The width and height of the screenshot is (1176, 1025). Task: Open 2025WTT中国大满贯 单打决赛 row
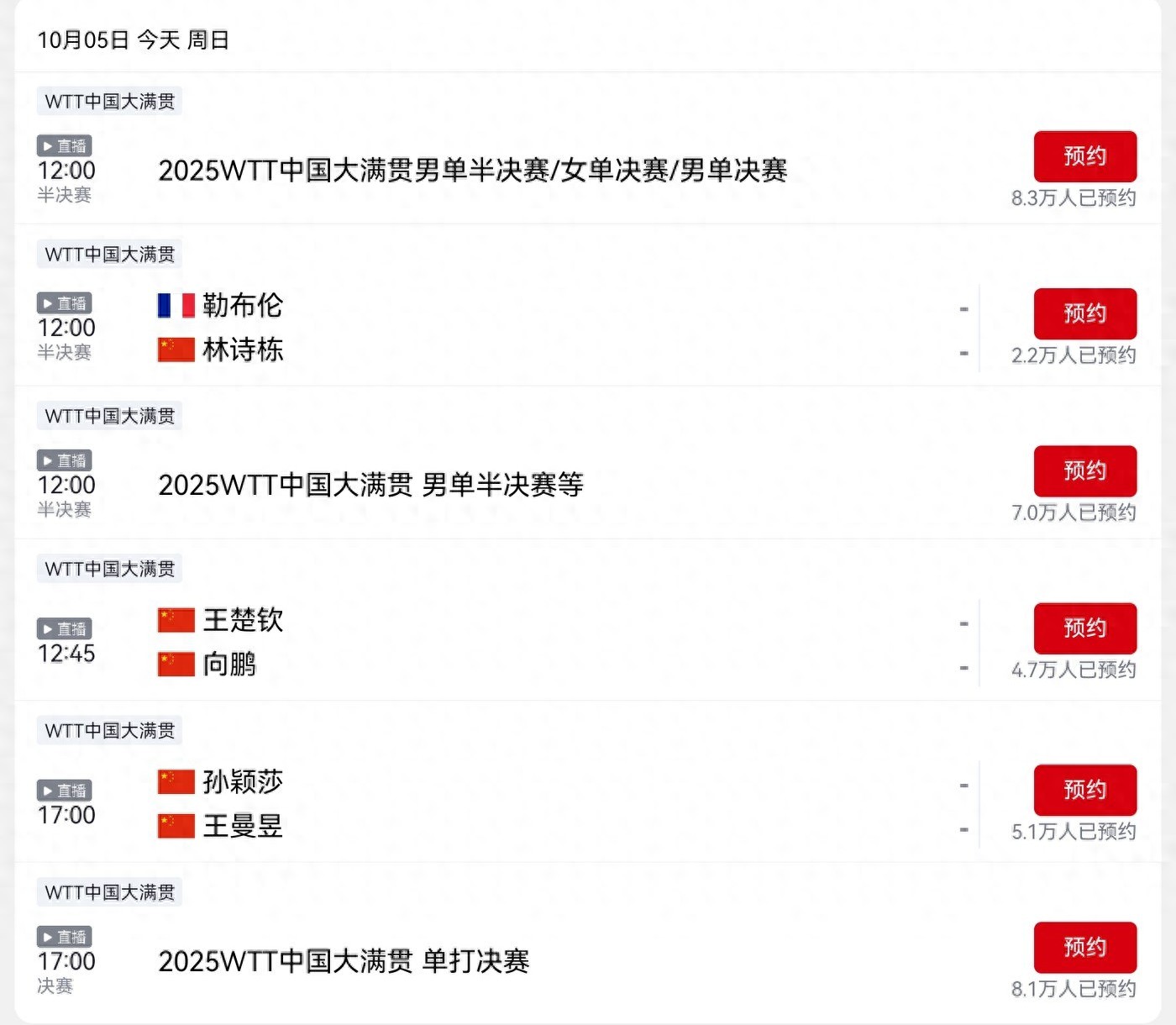click(344, 961)
